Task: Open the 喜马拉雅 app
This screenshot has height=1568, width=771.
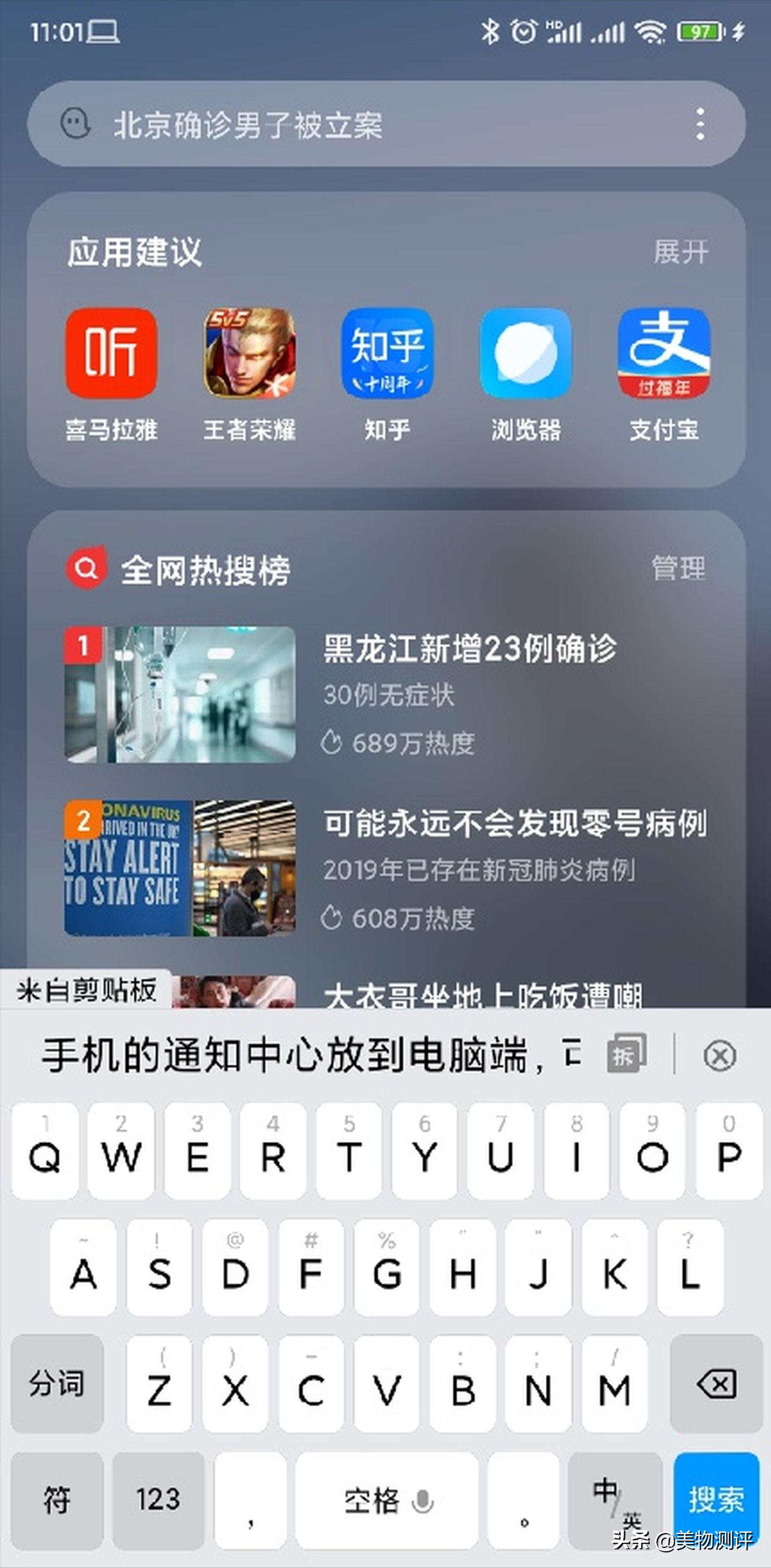Action: point(112,354)
